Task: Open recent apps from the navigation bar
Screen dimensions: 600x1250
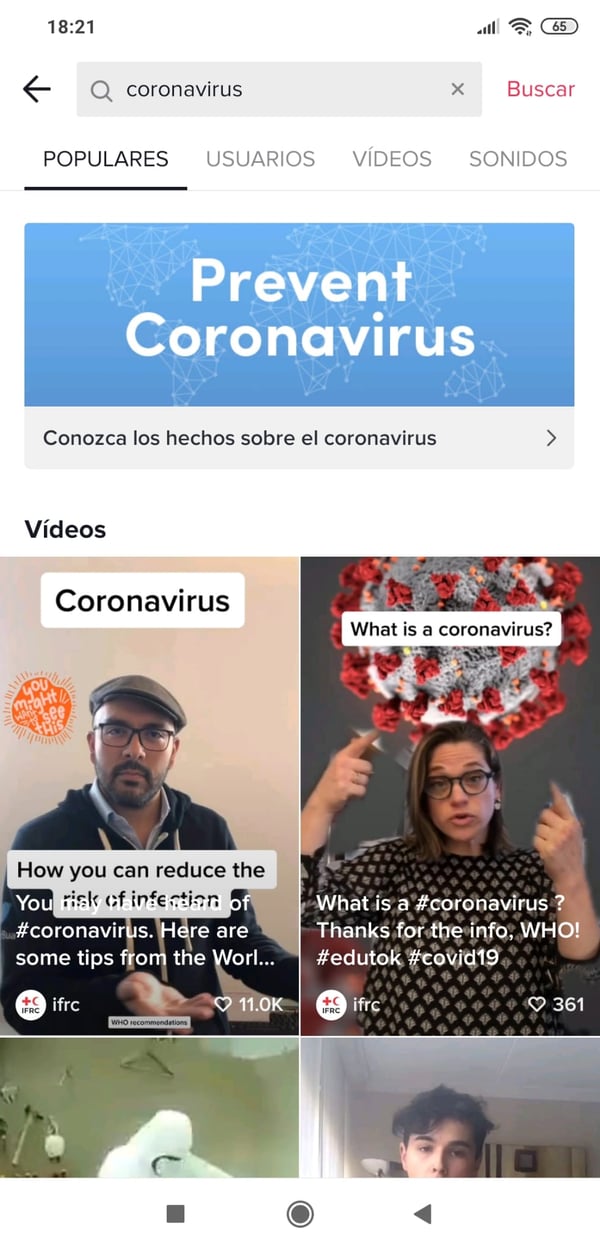Action: click(175, 1214)
